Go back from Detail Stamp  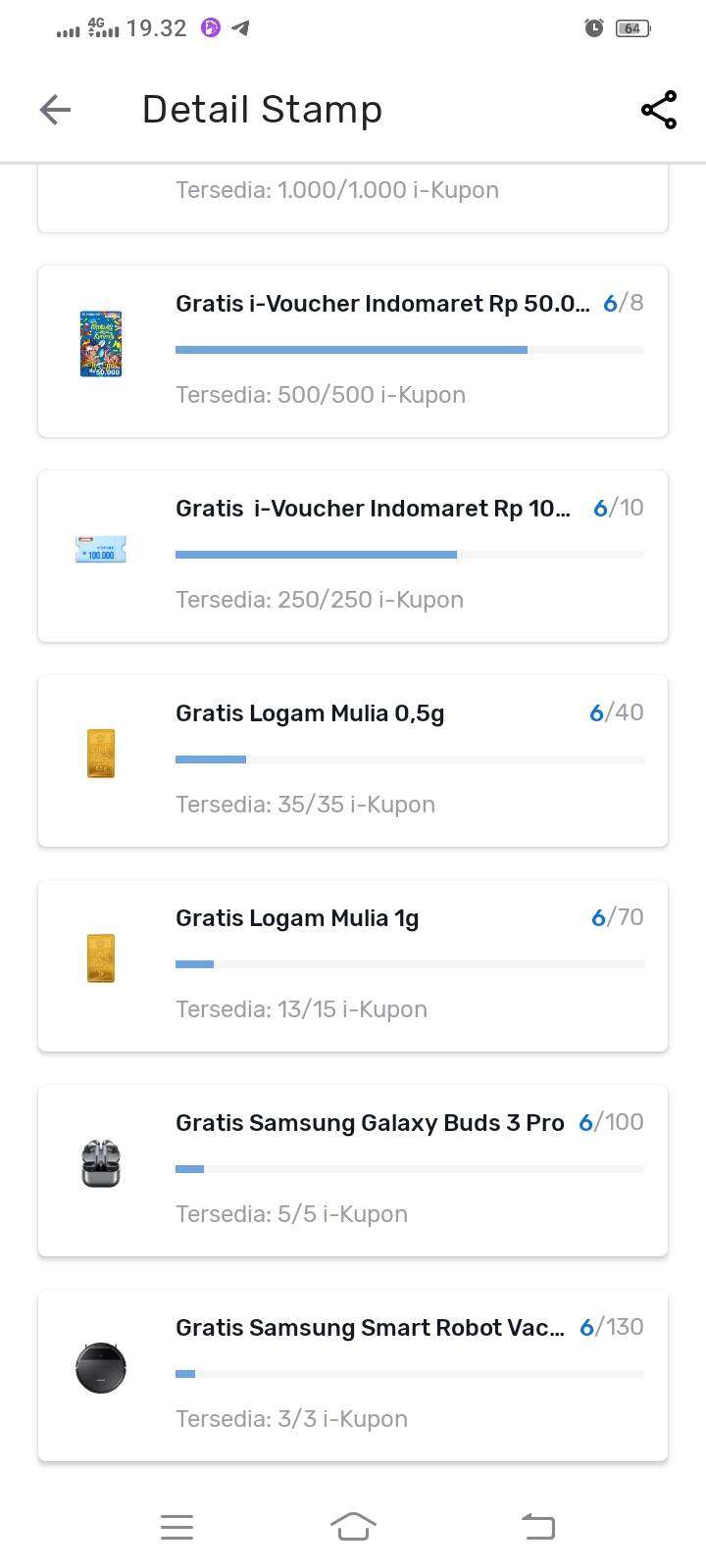click(x=55, y=110)
